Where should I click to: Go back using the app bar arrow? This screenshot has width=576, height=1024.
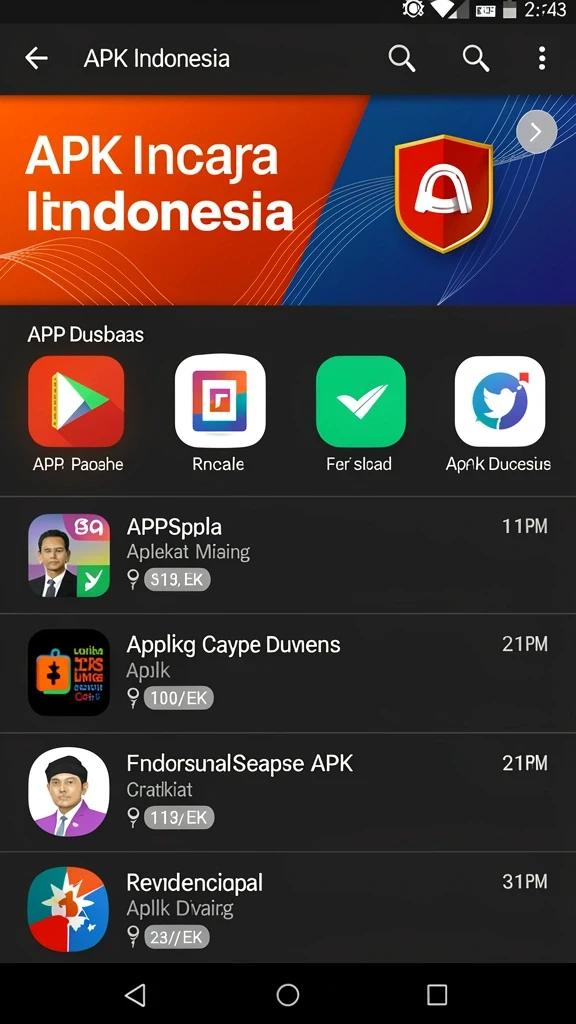click(x=37, y=59)
